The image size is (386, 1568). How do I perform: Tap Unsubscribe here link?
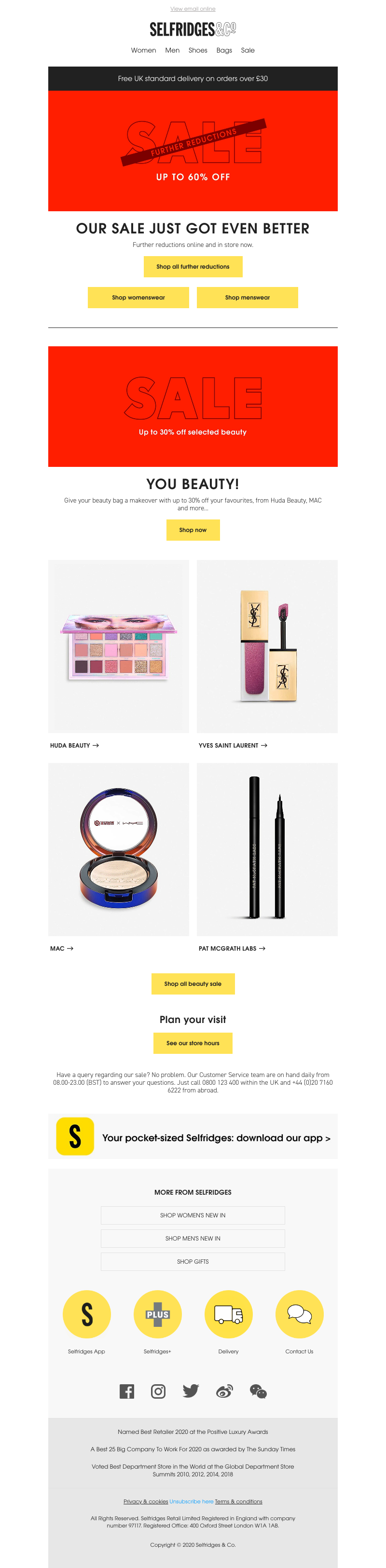pos(191,1501)
